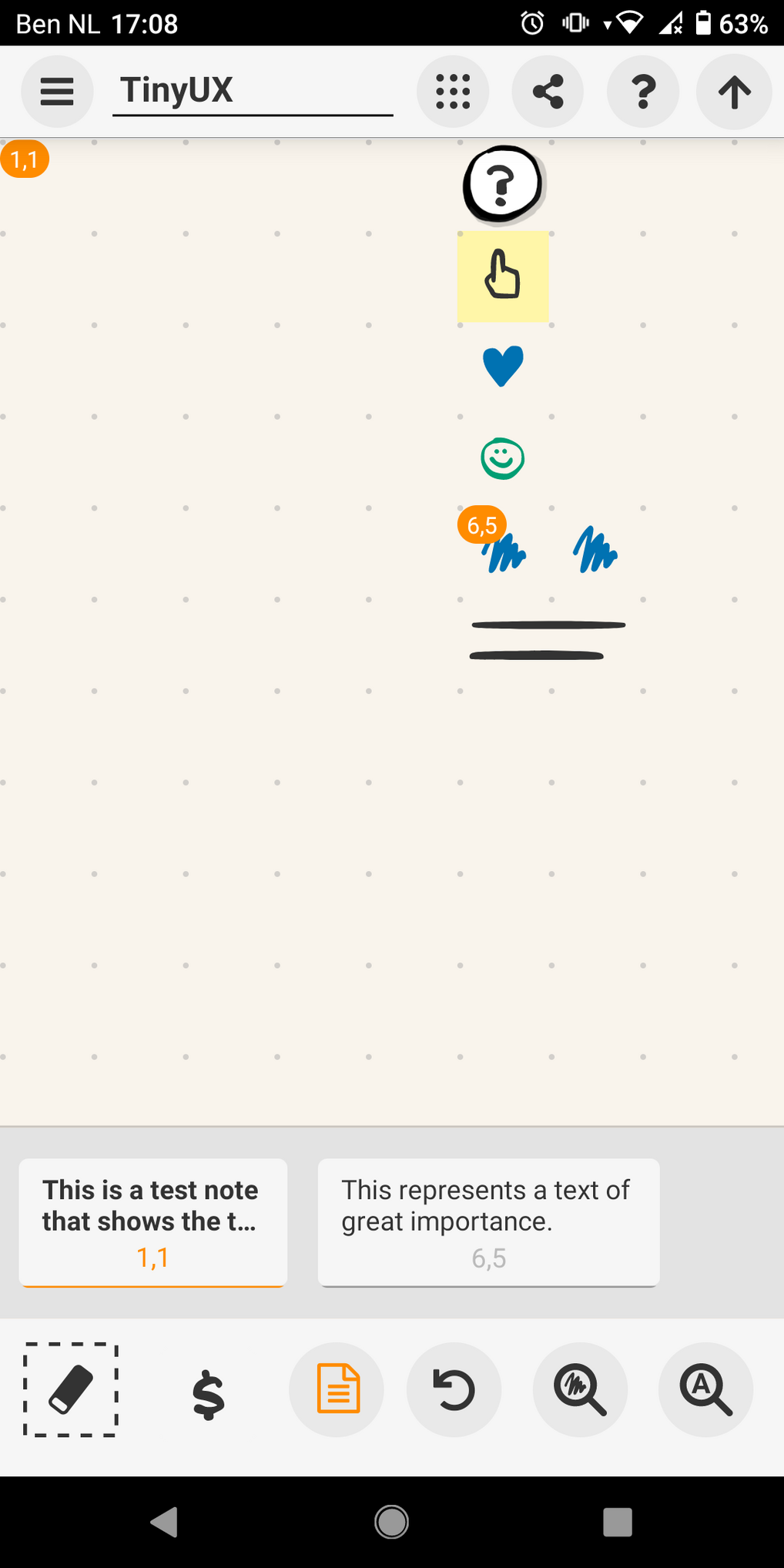The width and height of the screenshot is (784, 1568).
Task: Open the note card labeled 6,5
Action: tap(489, 1222)
